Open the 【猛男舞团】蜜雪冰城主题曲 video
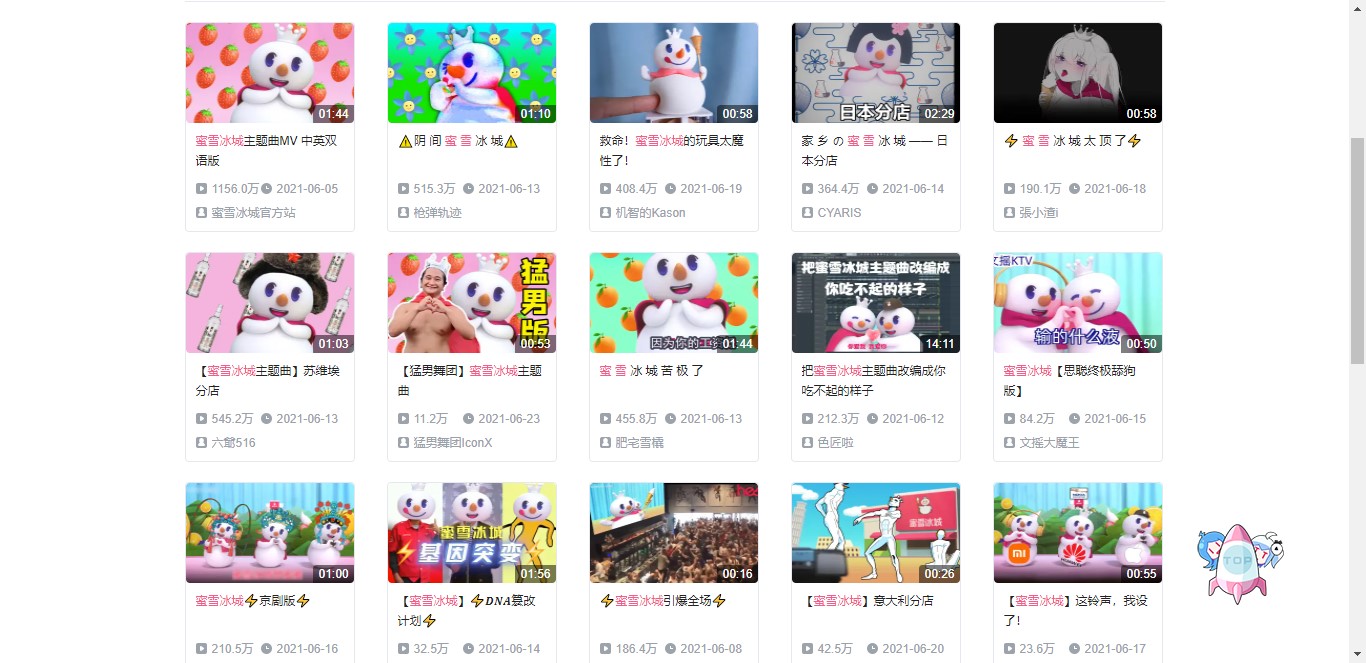 point(471,303)
